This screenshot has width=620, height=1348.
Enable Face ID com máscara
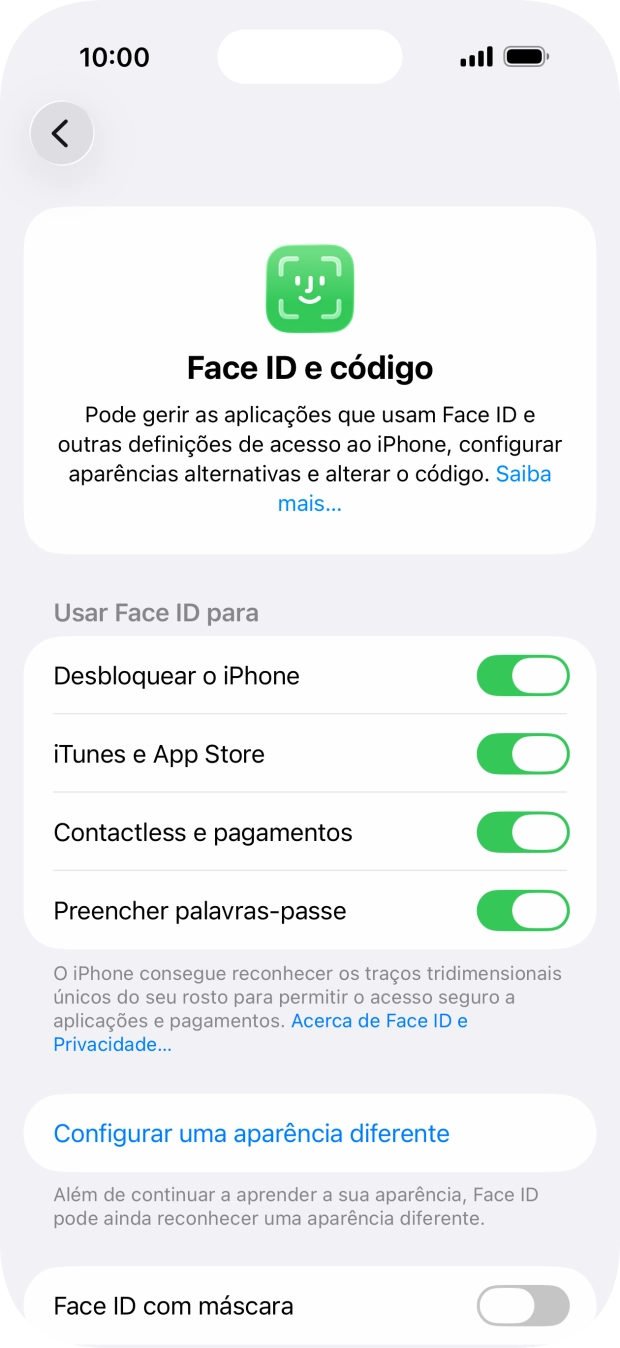tap(522, 1306)
